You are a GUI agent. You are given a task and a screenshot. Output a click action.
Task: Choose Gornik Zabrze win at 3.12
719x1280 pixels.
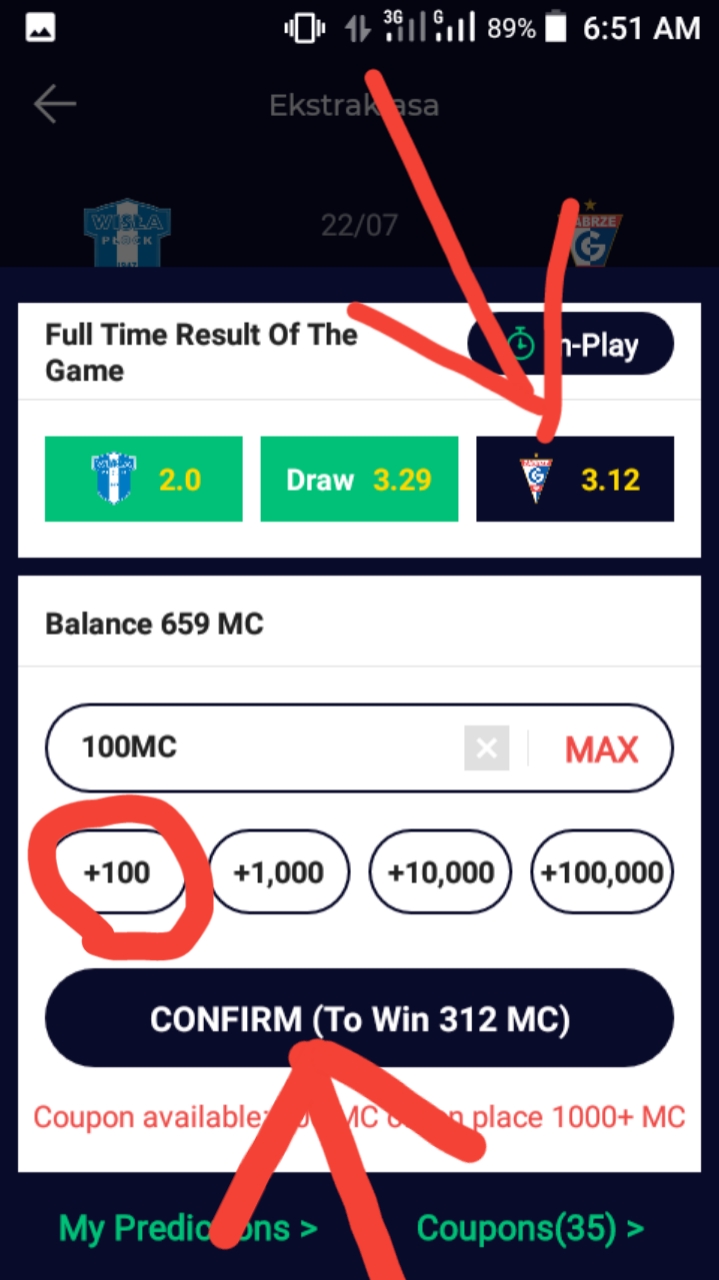575,479
